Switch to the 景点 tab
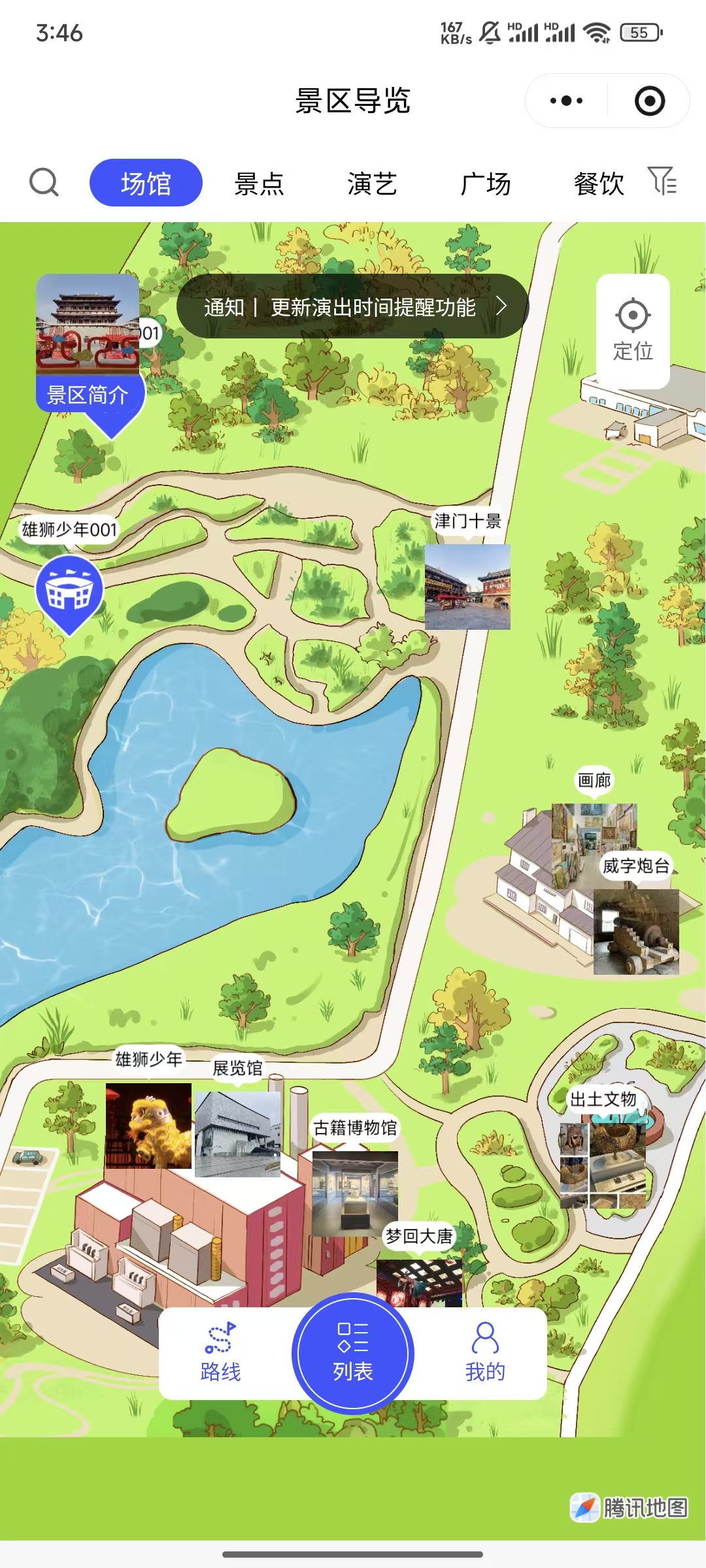The width and height of the screenshot is (706, 1568). click(x=259, y=184)
